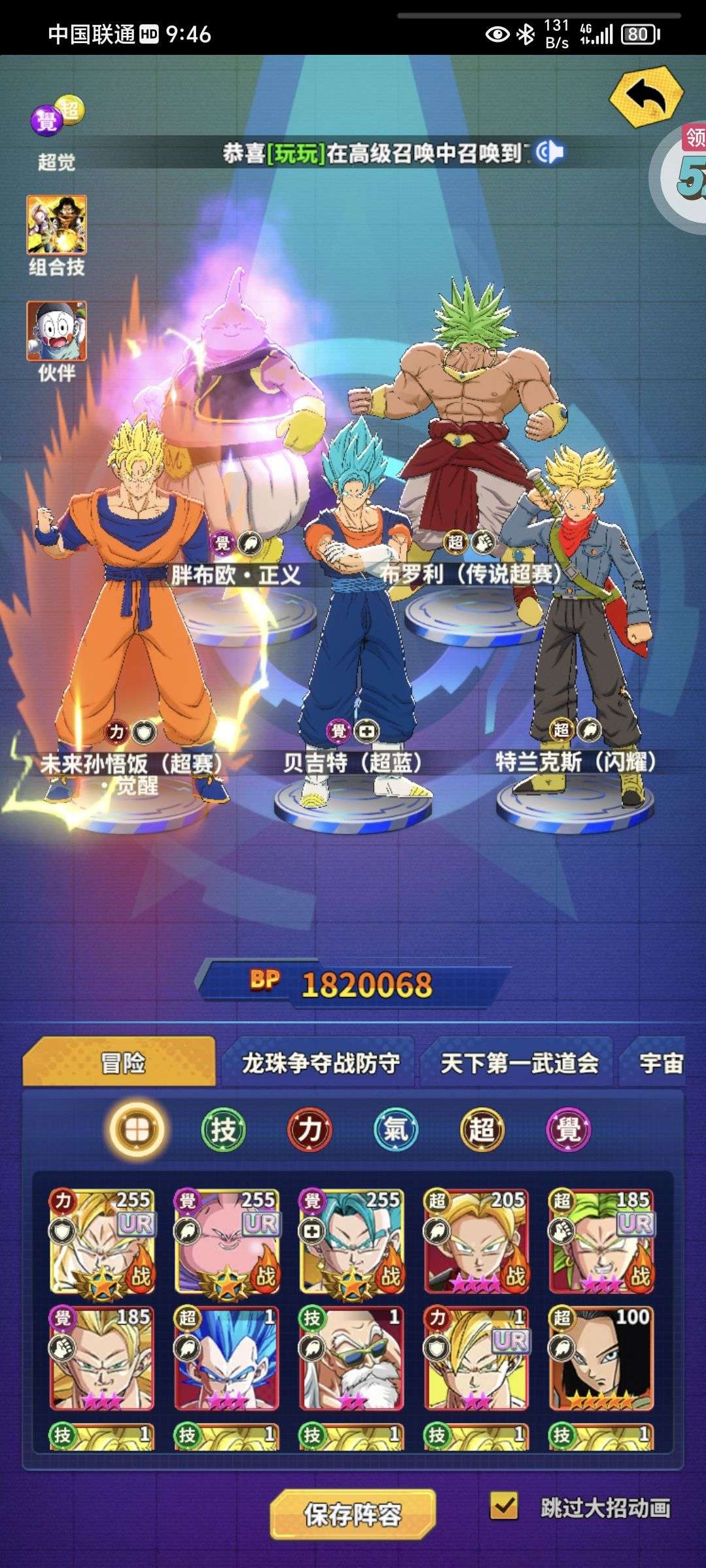Image resolution: width=706 pixels, height=1568 pixels.
Task: Filter characters by 力 type
Action: point(309,1129)
